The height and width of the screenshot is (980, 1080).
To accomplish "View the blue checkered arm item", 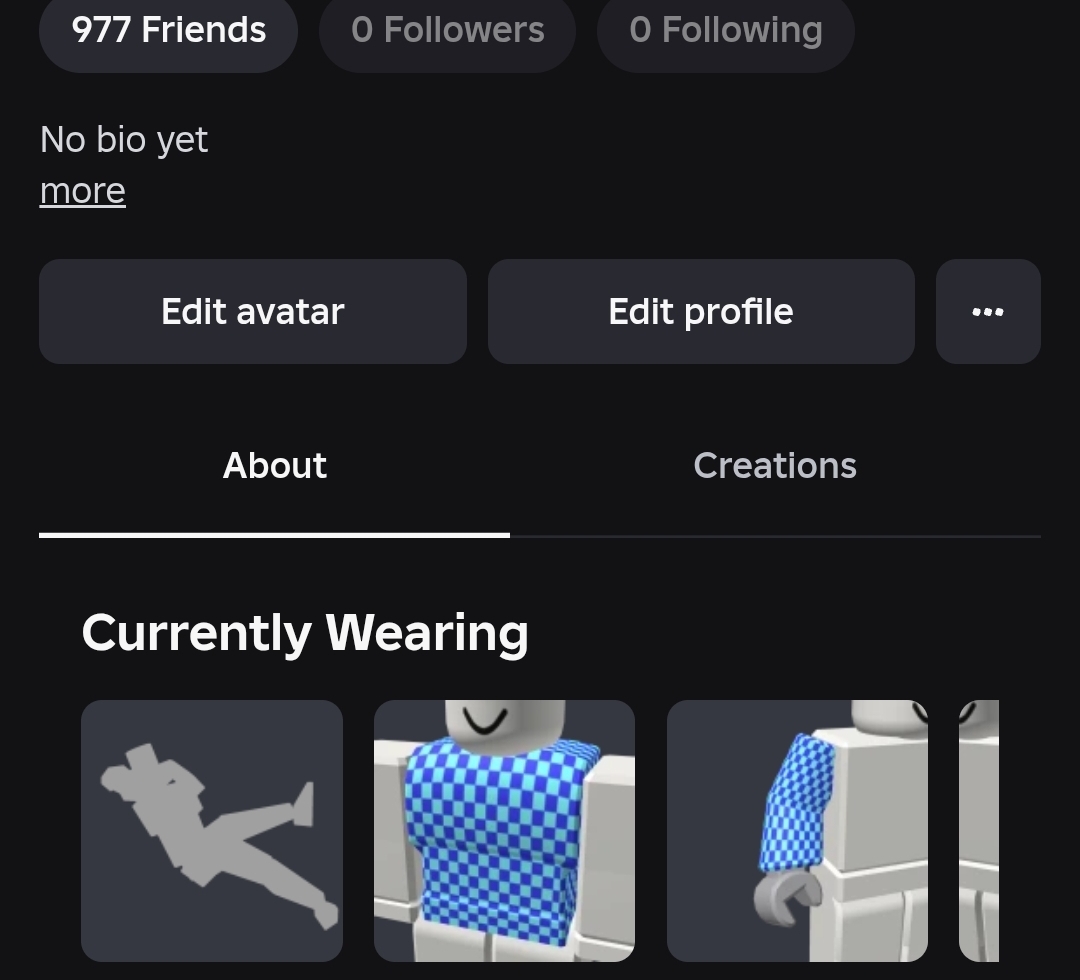I will coord(798,831).
